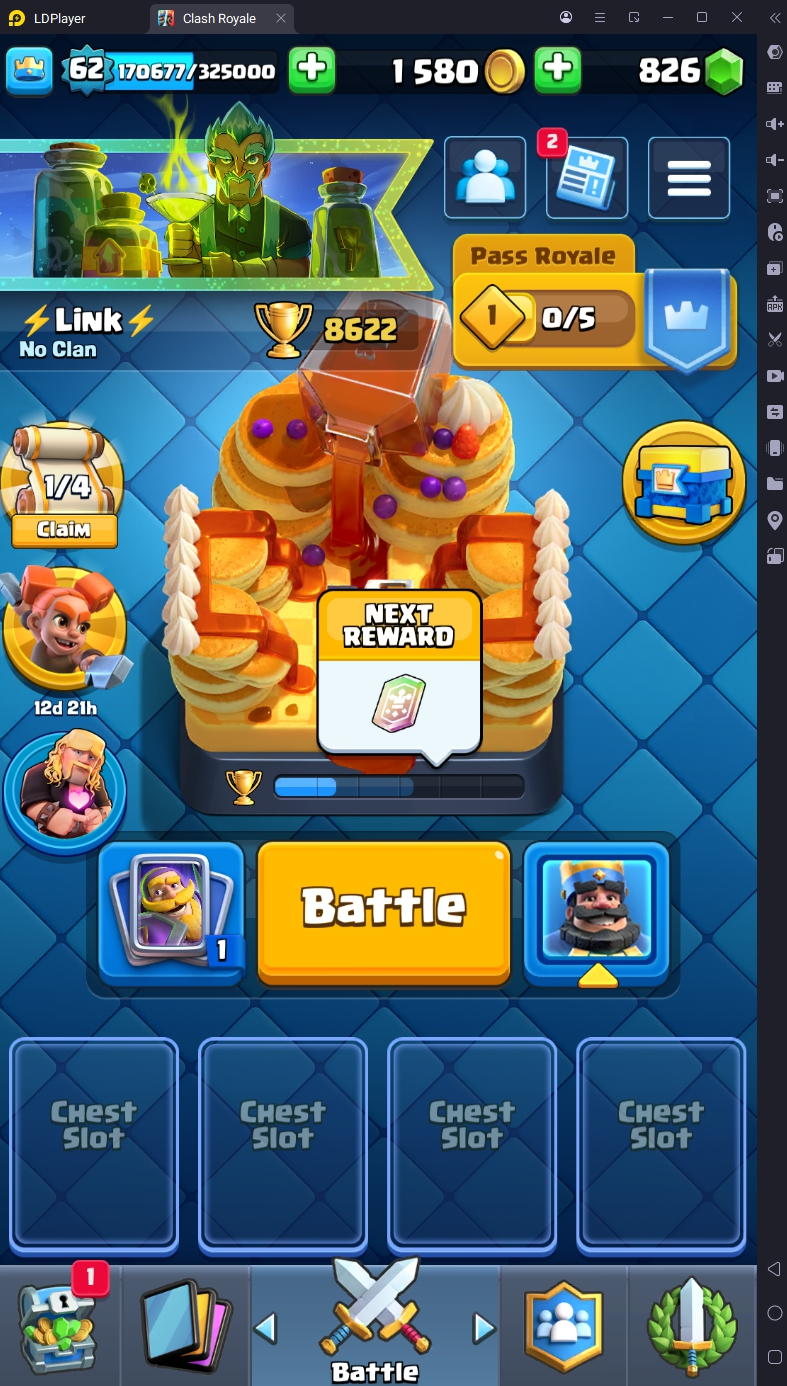Switch to the Clan social tab
Image resolution: width=787 pixels, height=1386 pixels.
[x=563, y=1325]
